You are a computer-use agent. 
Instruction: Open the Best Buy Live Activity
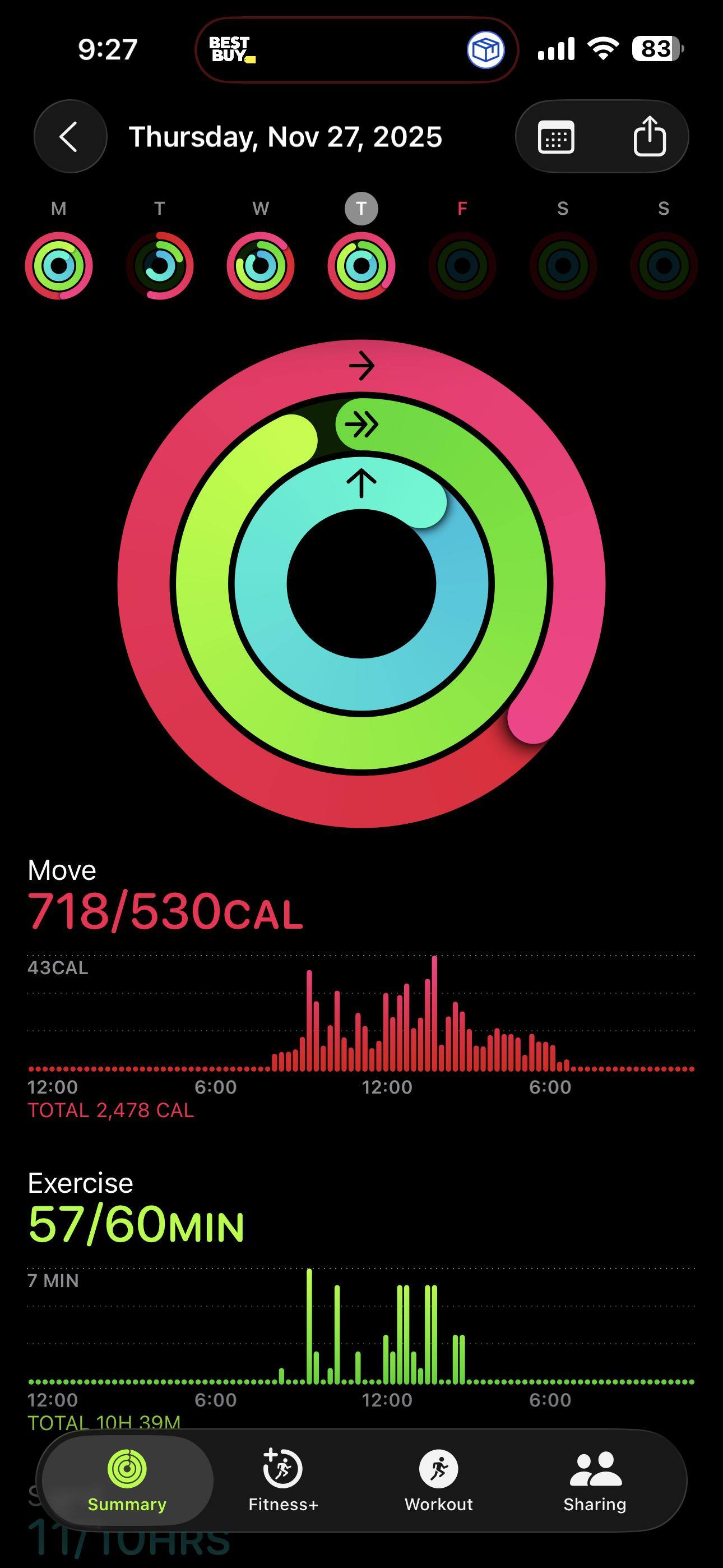(356, 49)
